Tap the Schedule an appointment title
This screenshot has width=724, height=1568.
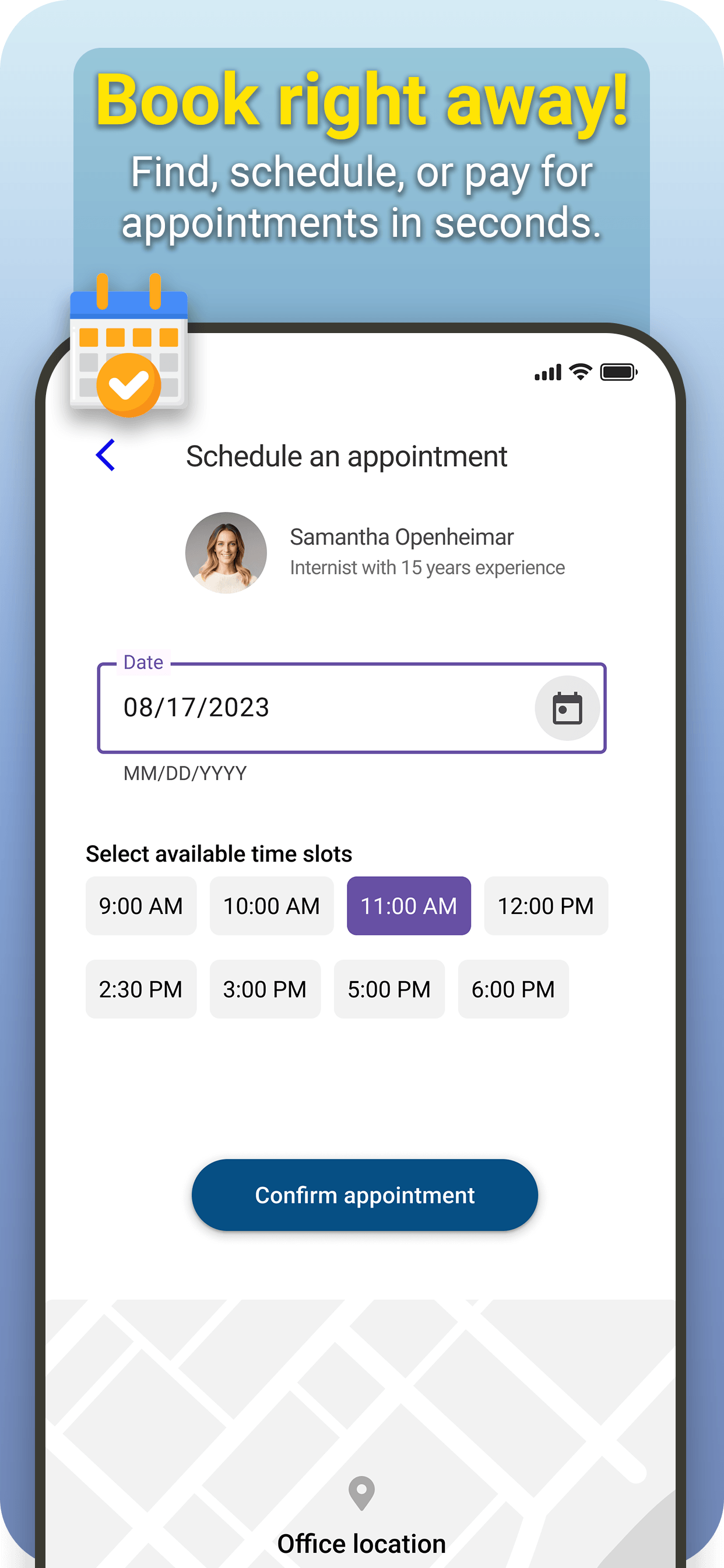[347, 456]
